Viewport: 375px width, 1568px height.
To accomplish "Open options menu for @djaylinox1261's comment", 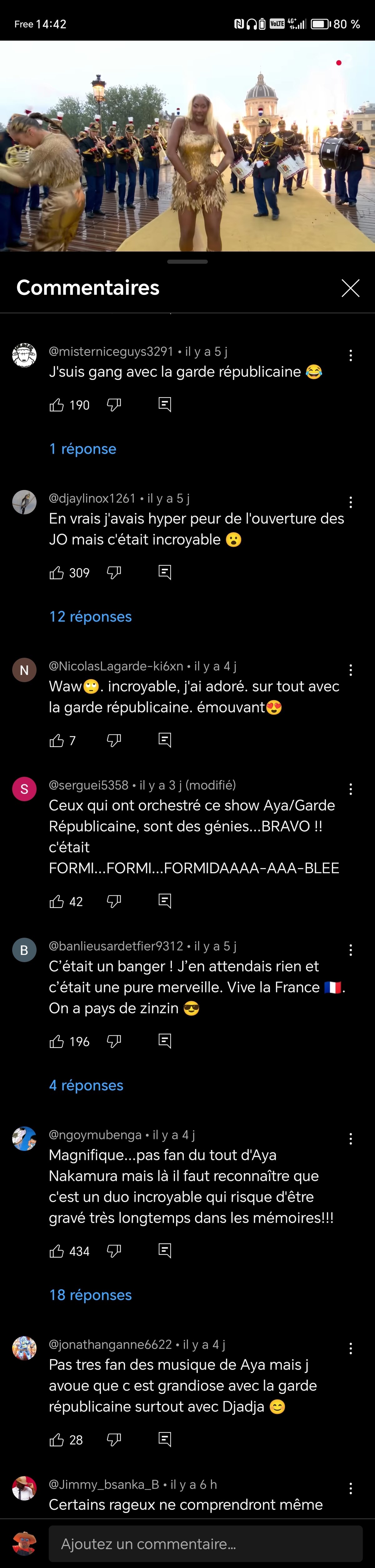I will [x=351, y=502].
